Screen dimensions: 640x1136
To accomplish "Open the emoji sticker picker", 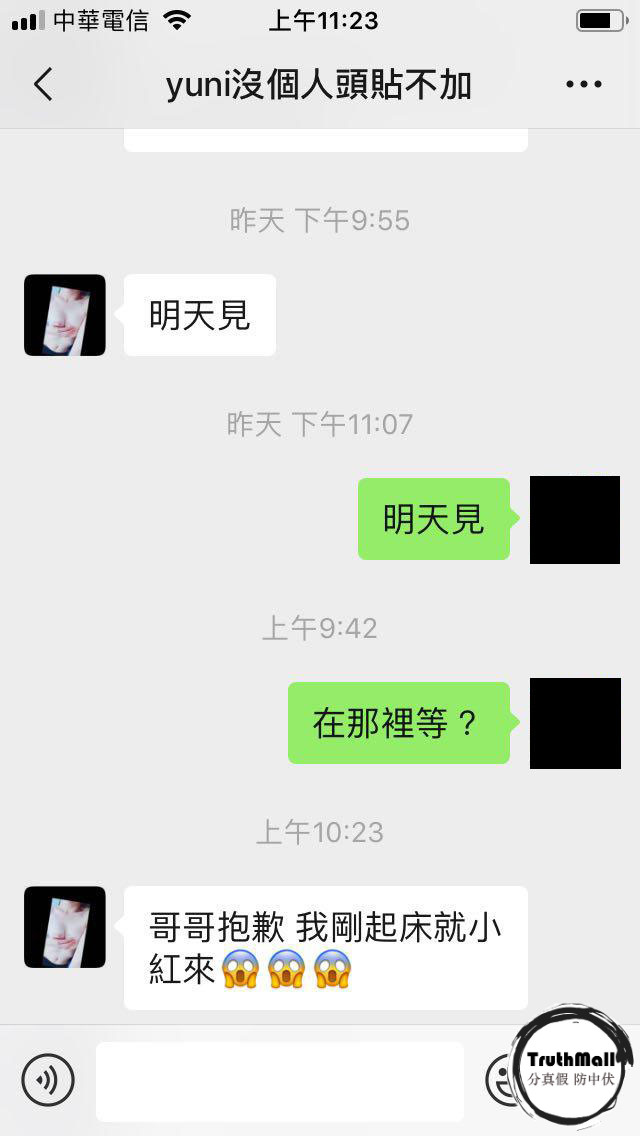I will [502, 1080].
